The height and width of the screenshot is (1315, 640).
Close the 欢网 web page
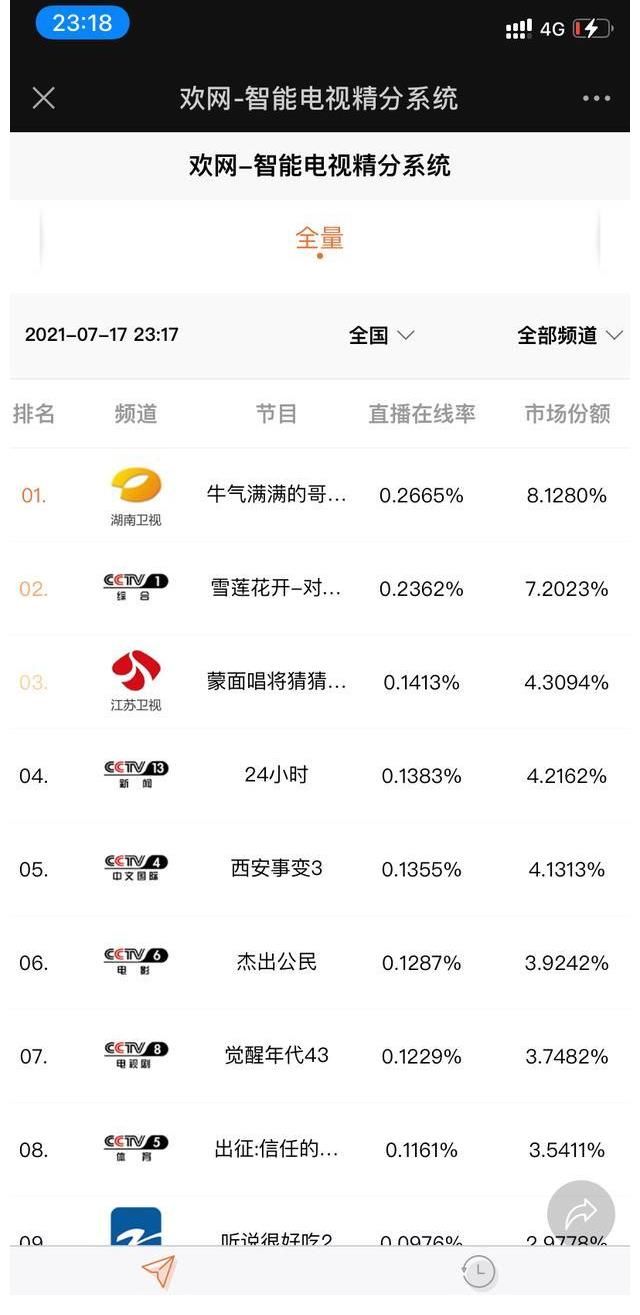pyautogui.click(x=43, y=98)
